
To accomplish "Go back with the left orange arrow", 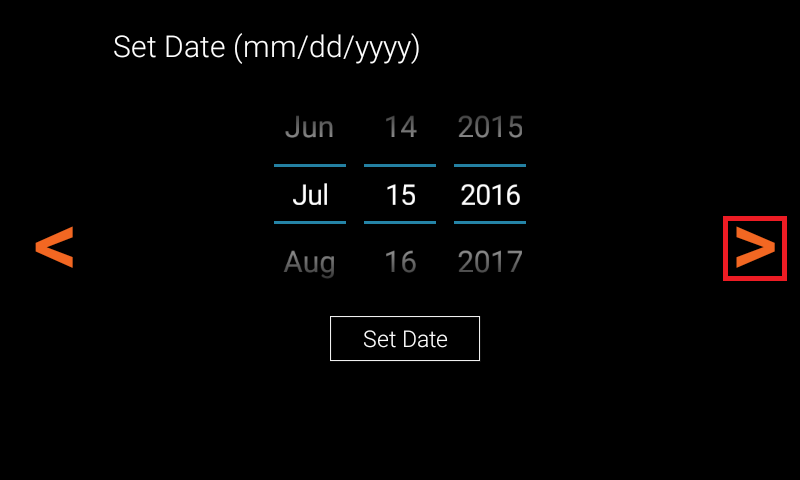I will coord(54,247).
